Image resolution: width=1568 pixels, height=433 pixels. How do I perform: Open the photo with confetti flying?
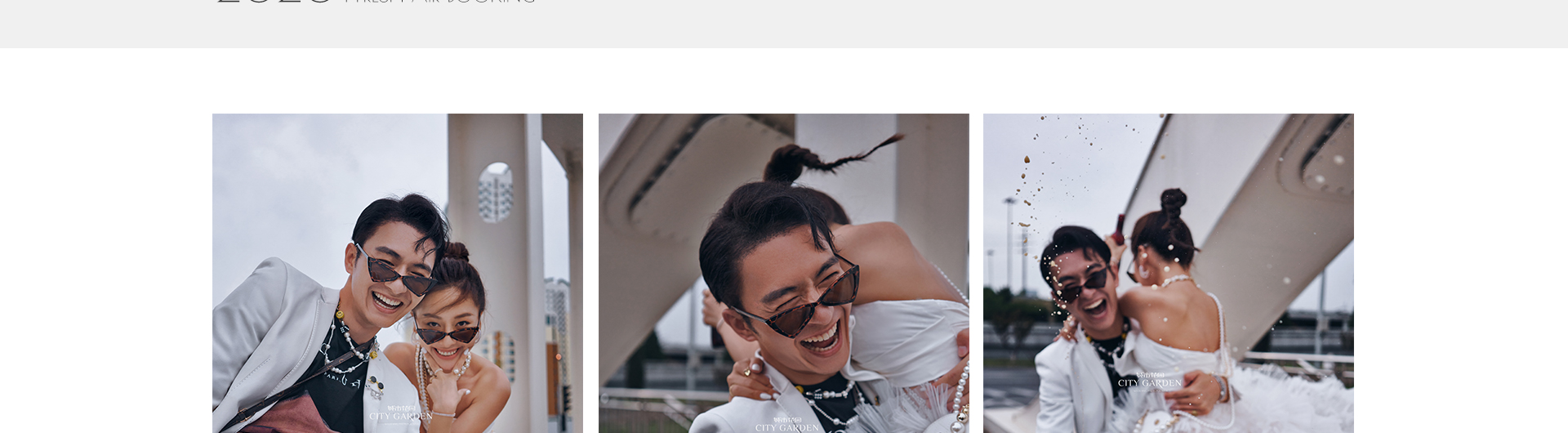click(1168, 274)
